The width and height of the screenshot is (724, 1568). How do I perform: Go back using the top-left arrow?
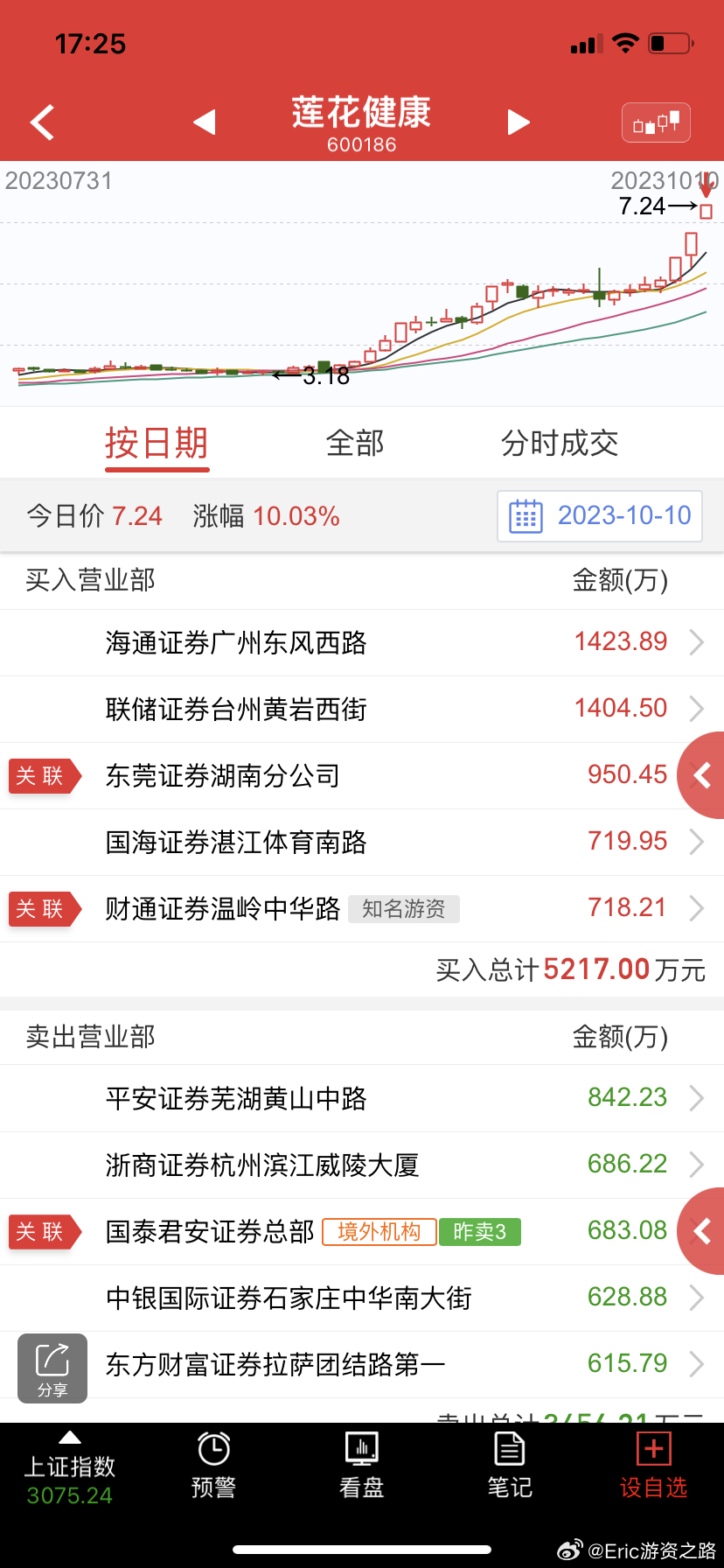[x=42, y=122]
